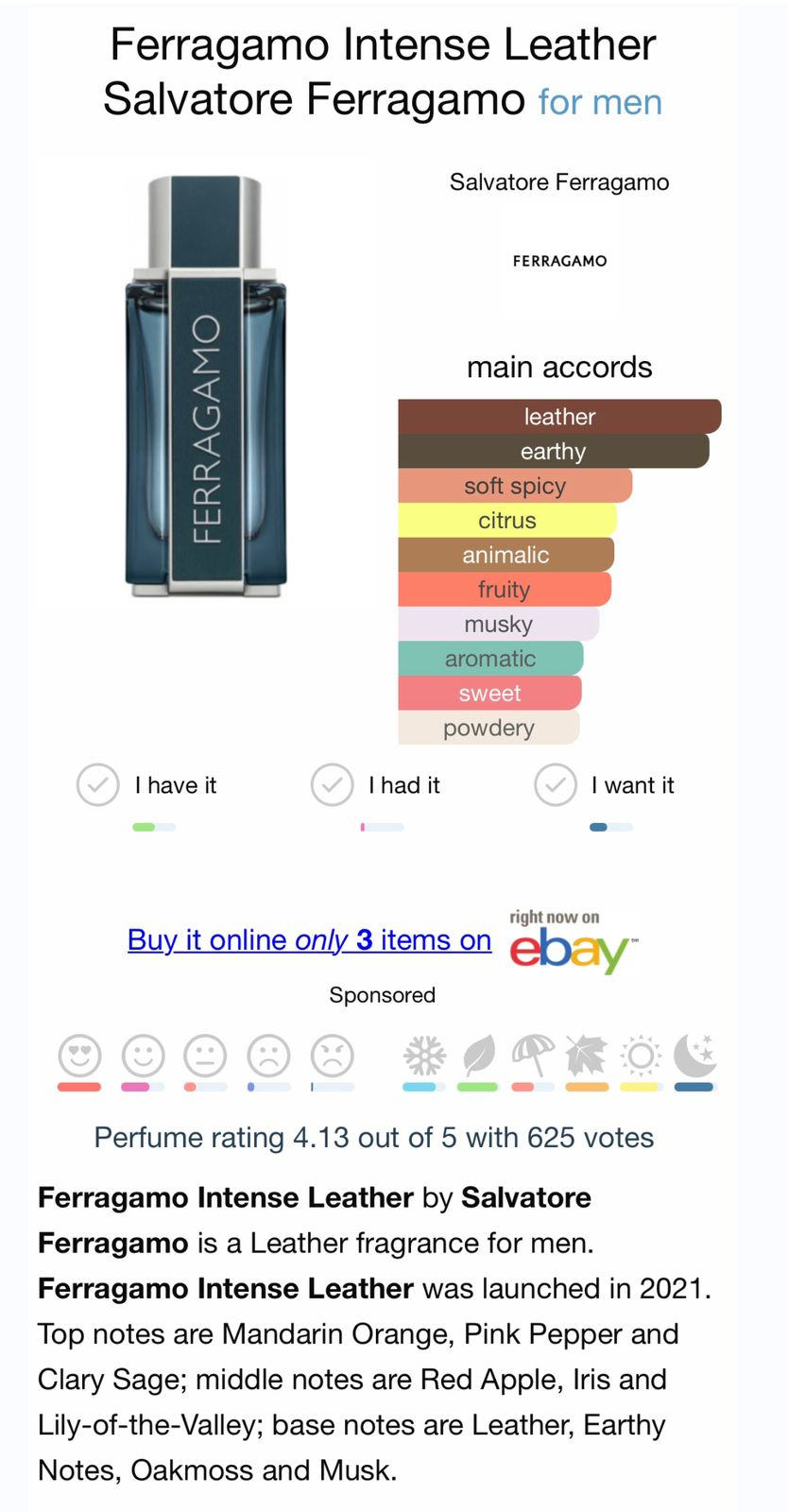Vote summer with the beach umbrella icon
This screenshot has width=788, height=1512.
pos(533,1056)
